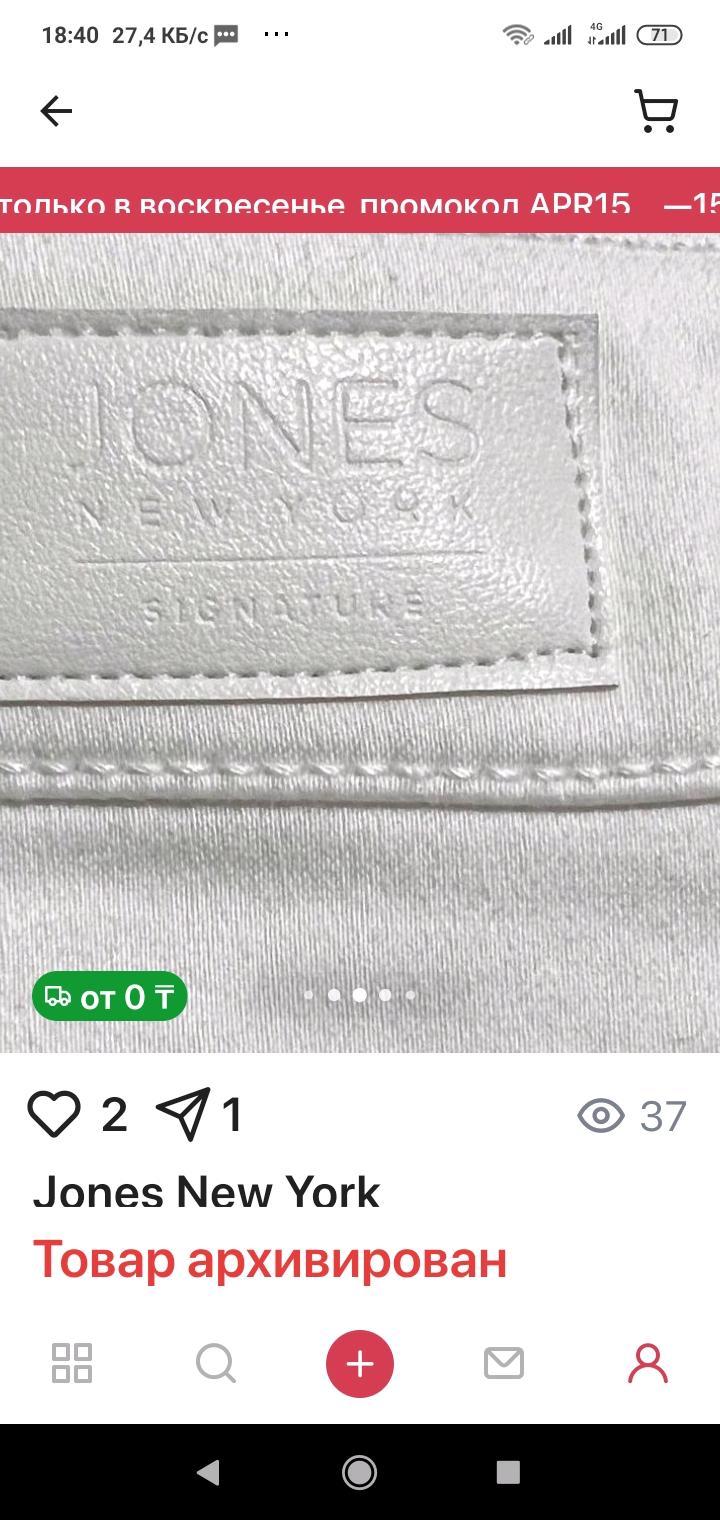Image resolution: width=720 pixels, height=1520 pixels.
Task: Tap the system home button
Action: (360, 1471)
